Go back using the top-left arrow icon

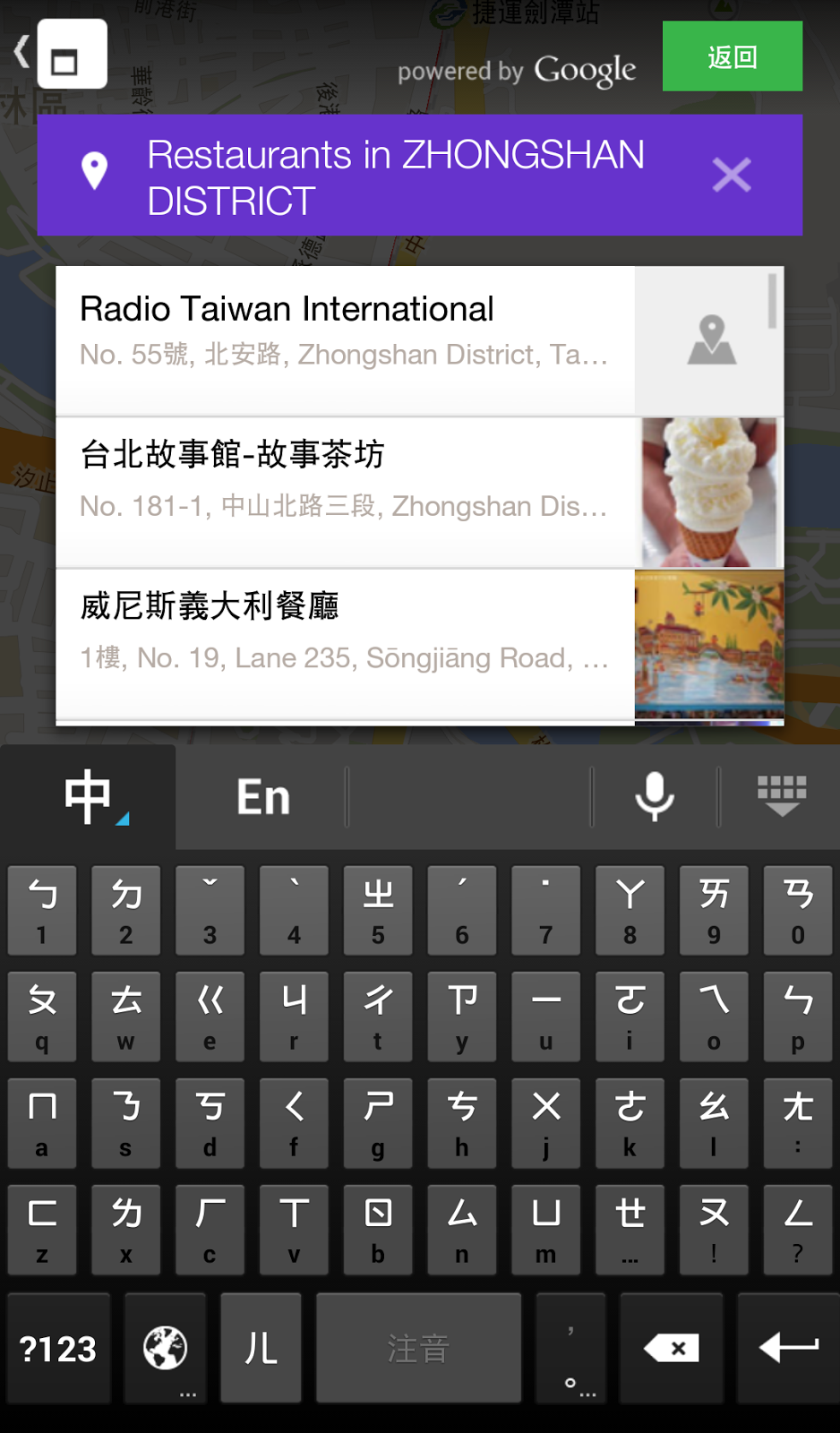(22, 52)
